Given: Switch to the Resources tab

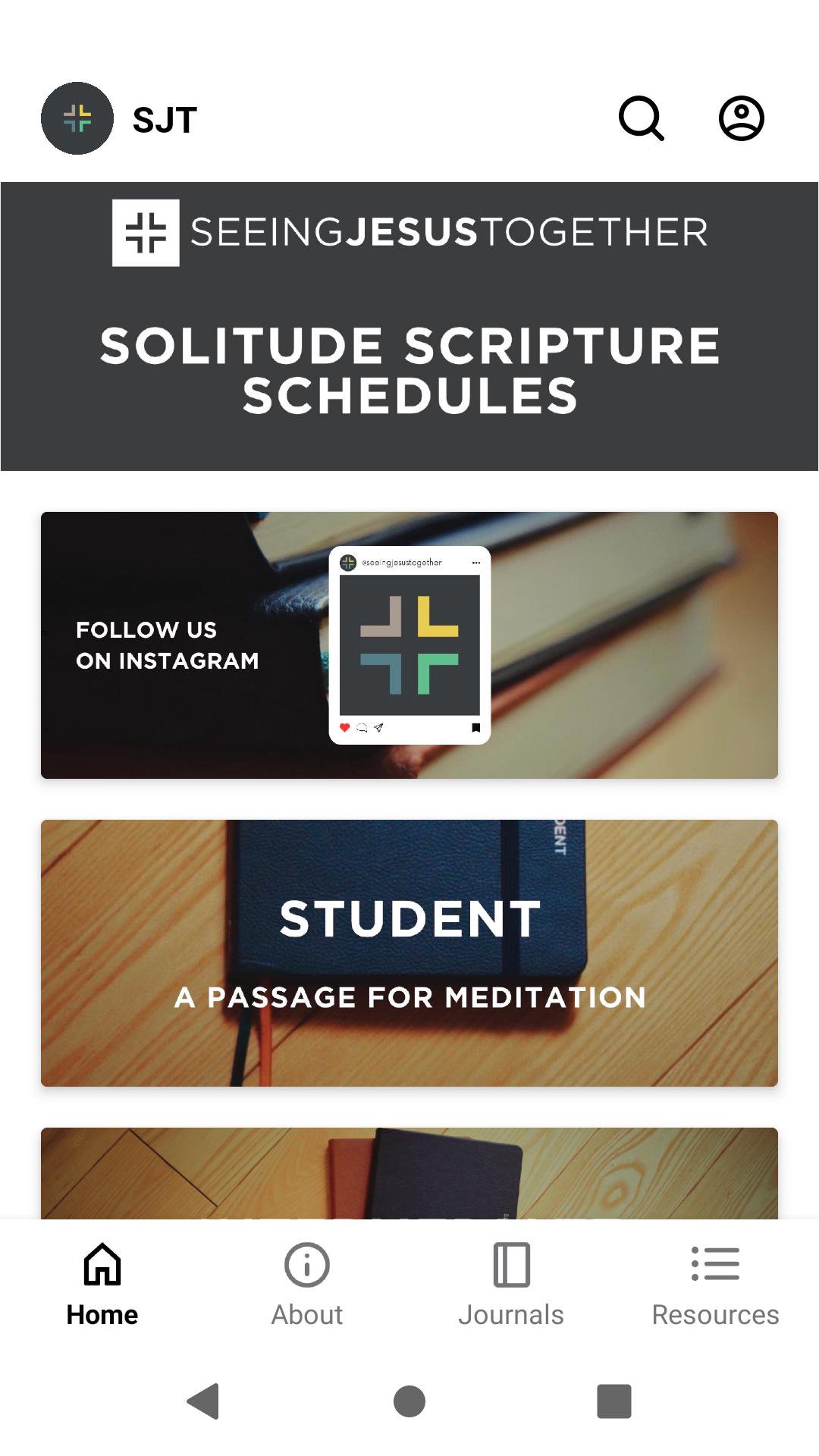Looking at the screenshot, I should pyautogui.click(x=715, y=1285).
